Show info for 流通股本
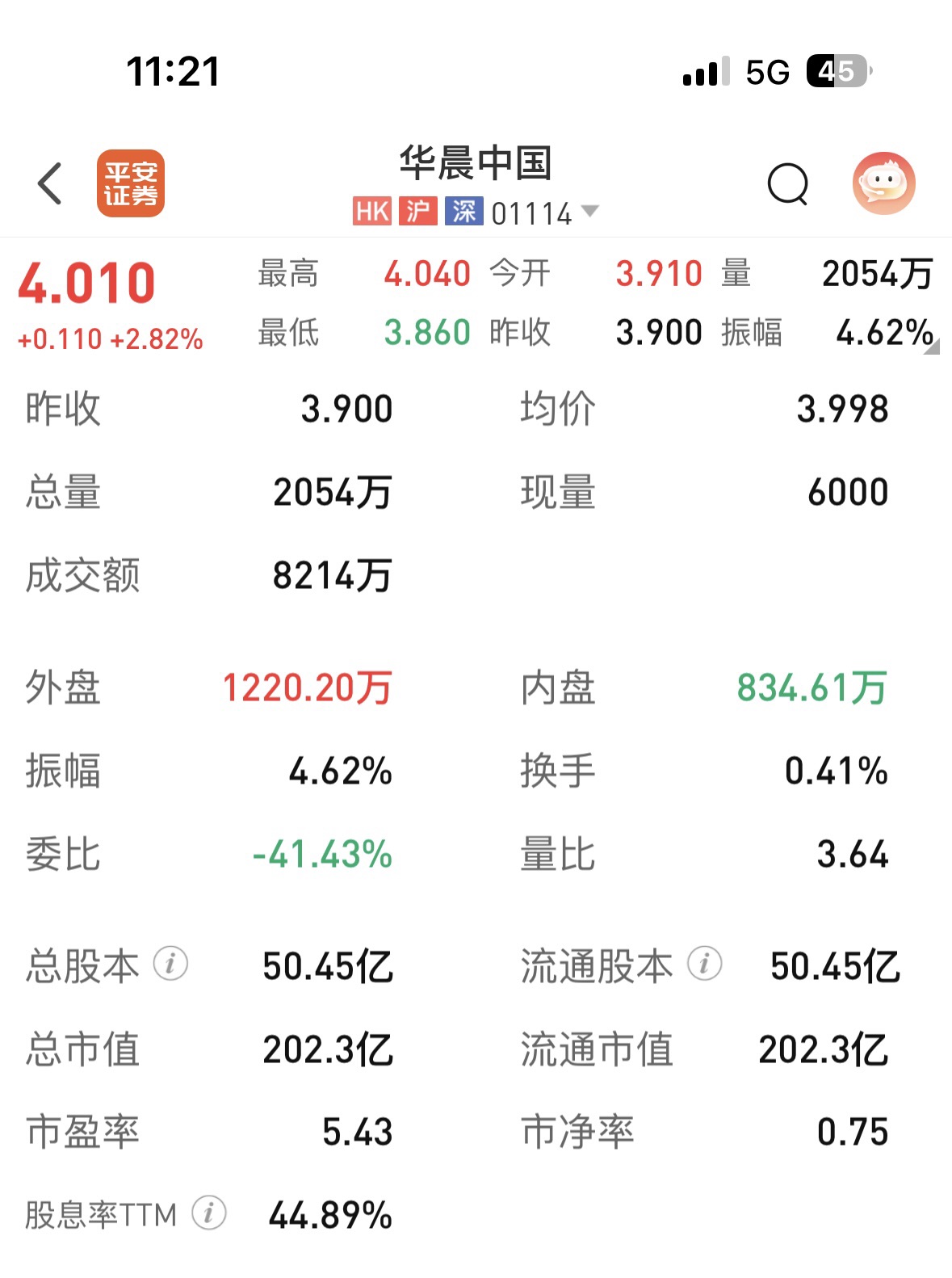The width and height of the screenshot is (952, 1278). pos(704,964)
